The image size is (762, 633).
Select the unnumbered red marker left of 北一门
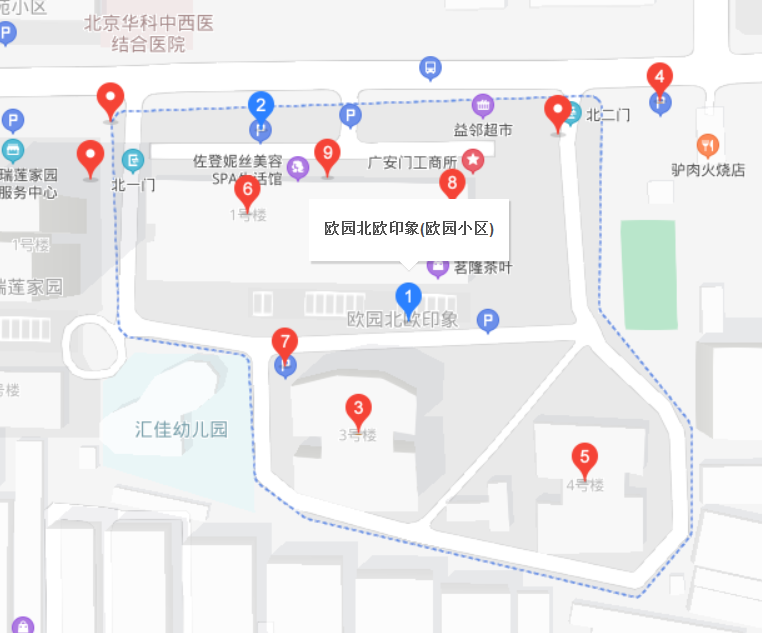(91, 155)
